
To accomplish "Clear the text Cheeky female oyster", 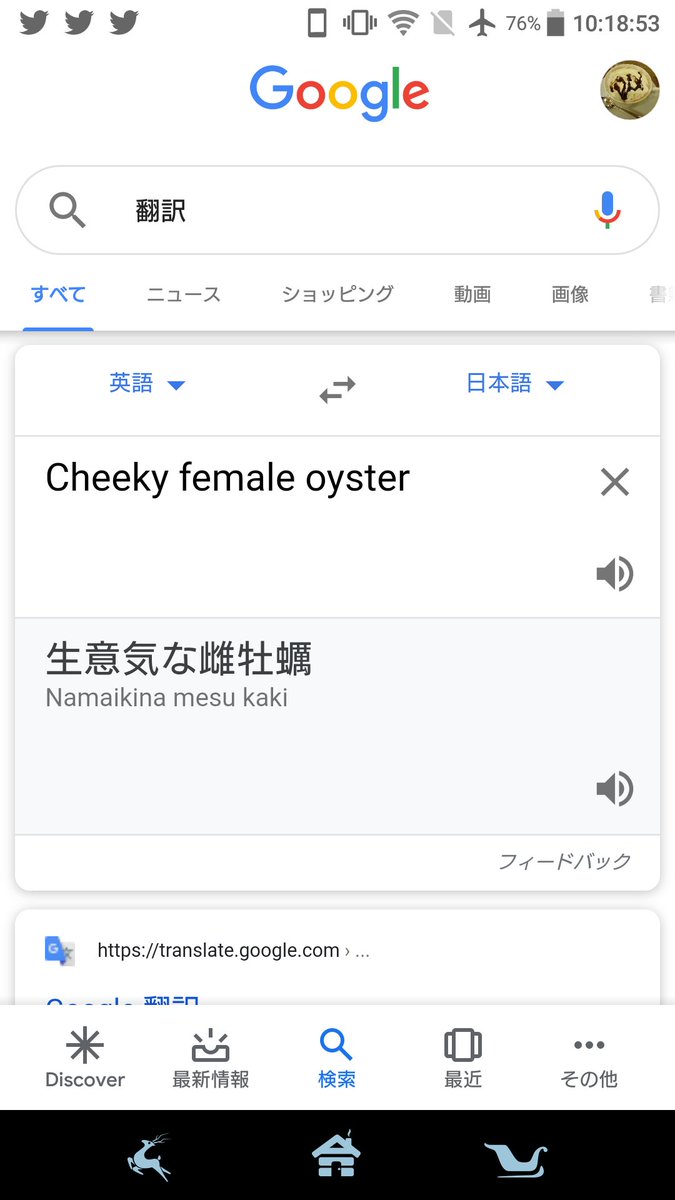I will click(614, 483).
